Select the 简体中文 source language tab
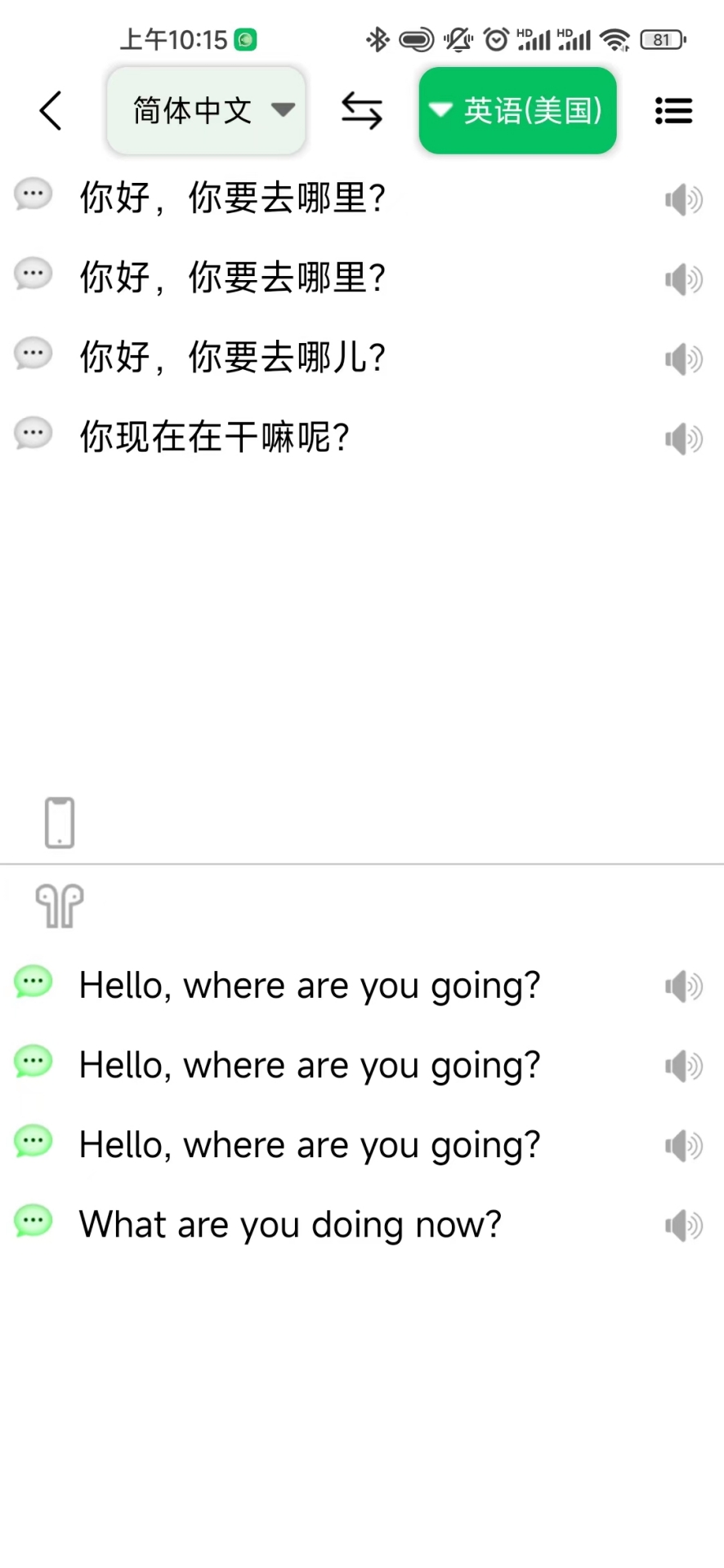Screen dimensions: 724x1568 coord(205,110)
